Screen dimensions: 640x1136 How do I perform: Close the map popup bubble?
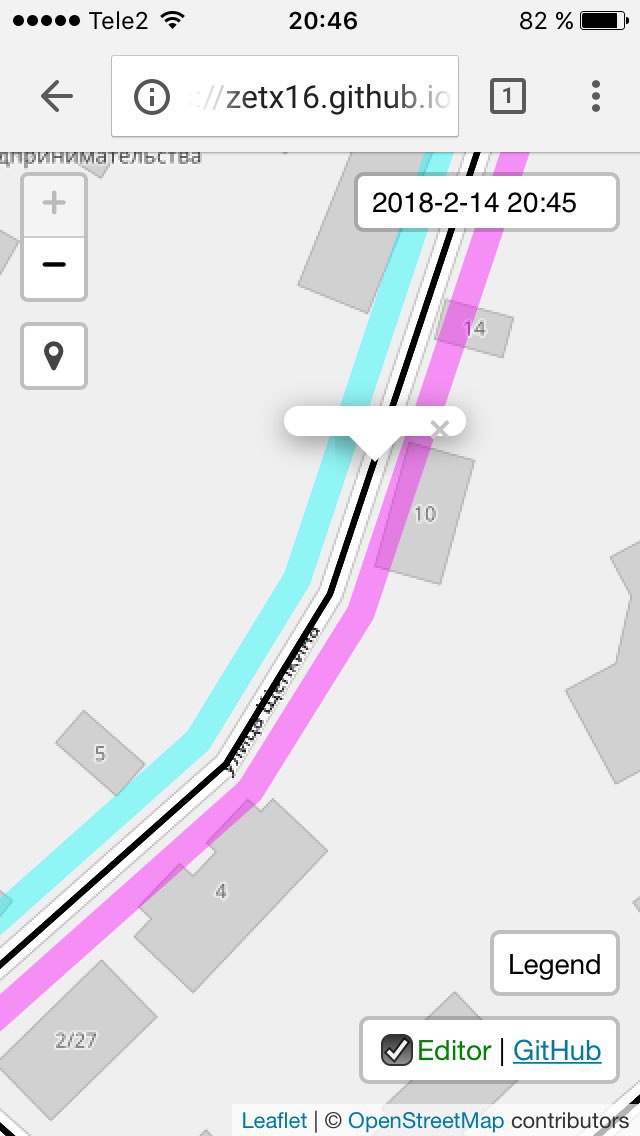(x=439, y=429)
